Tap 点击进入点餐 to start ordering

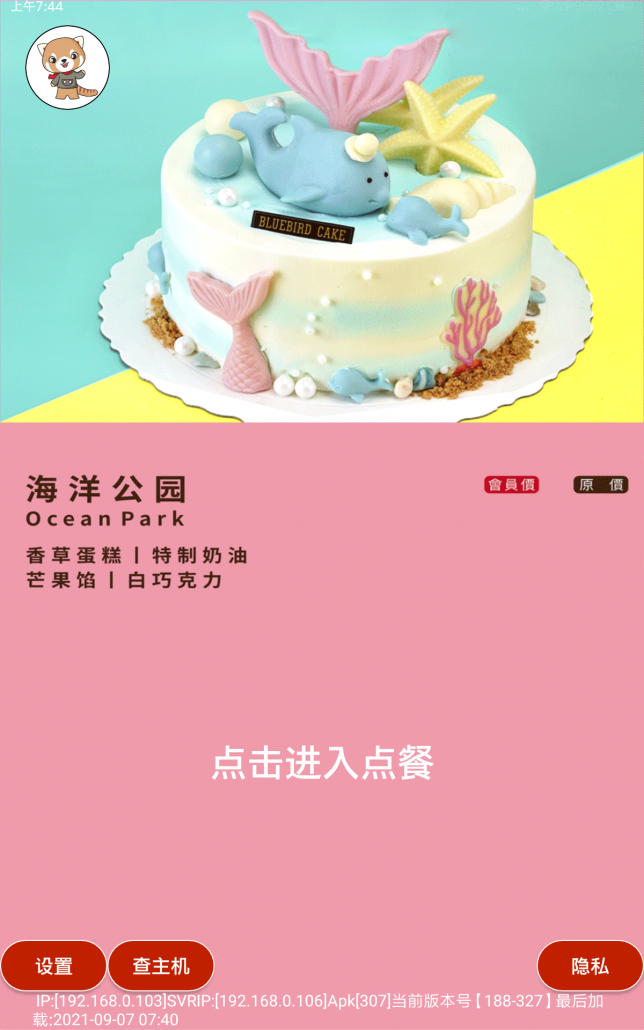coord(322,764)
